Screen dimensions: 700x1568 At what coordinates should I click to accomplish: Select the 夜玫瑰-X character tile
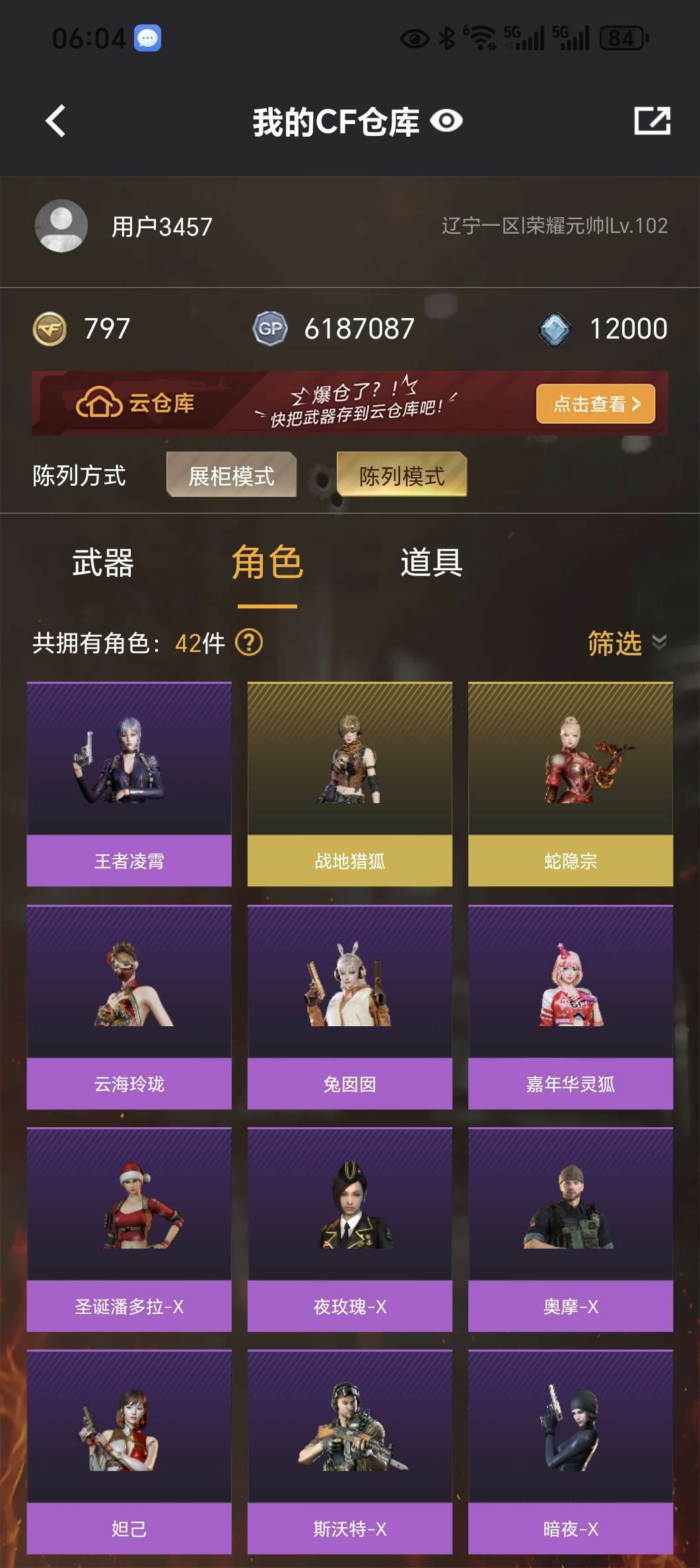coord(349,1229)
